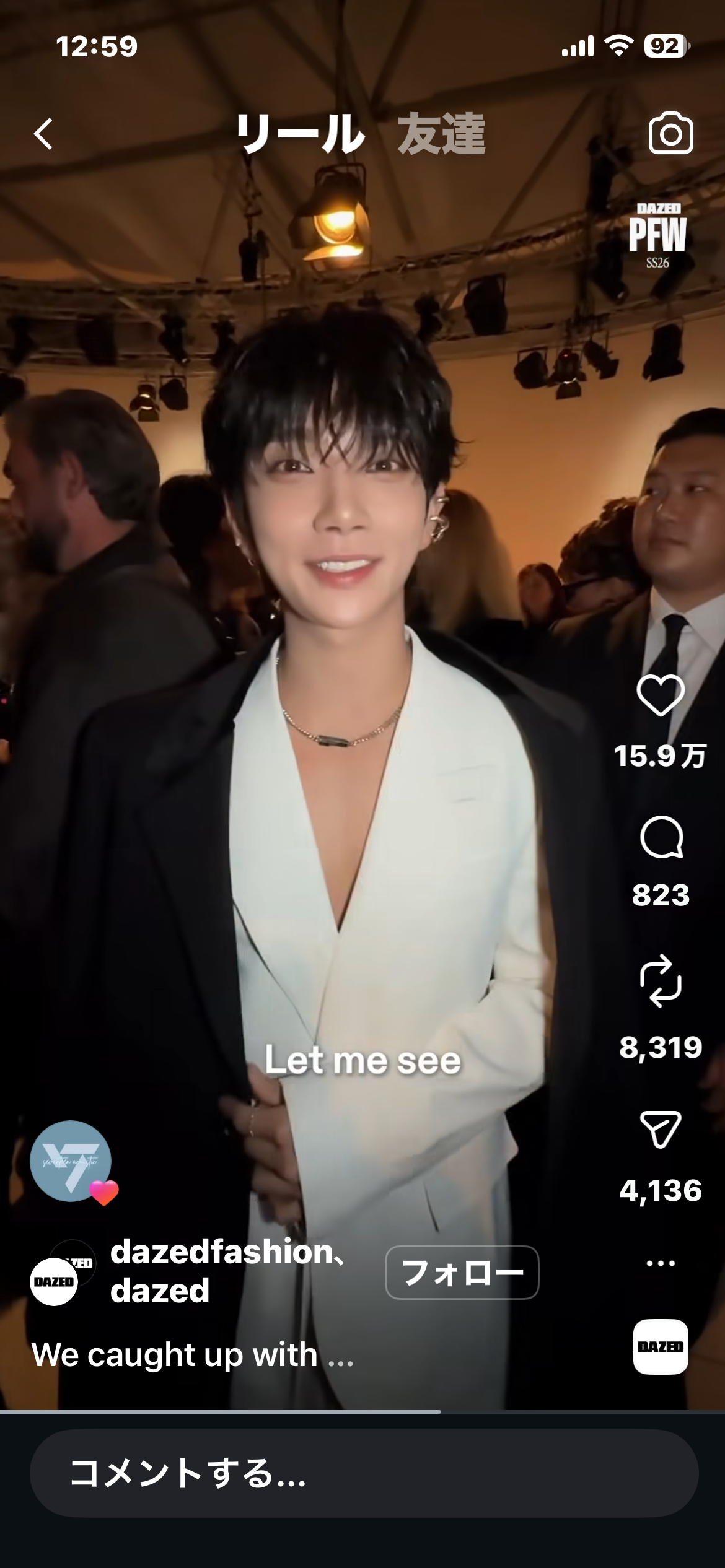Select the リール tab
The width and height of the screenshot is (725, 1568).
click(300, 134)
